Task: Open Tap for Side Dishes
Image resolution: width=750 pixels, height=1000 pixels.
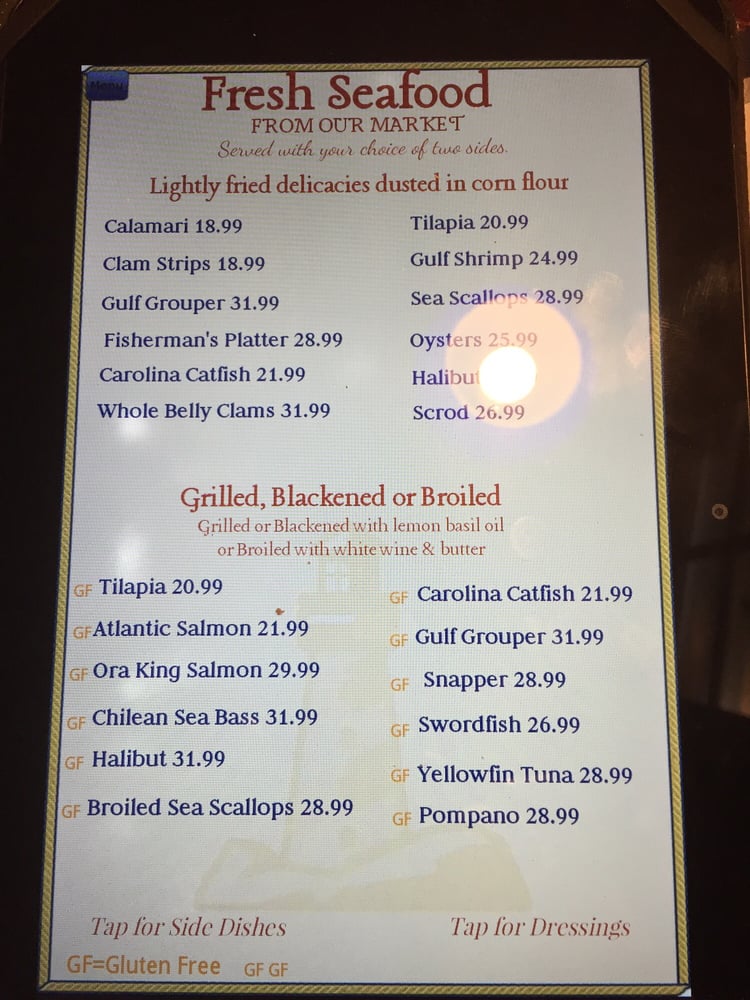Action: (x=188, y=927)
